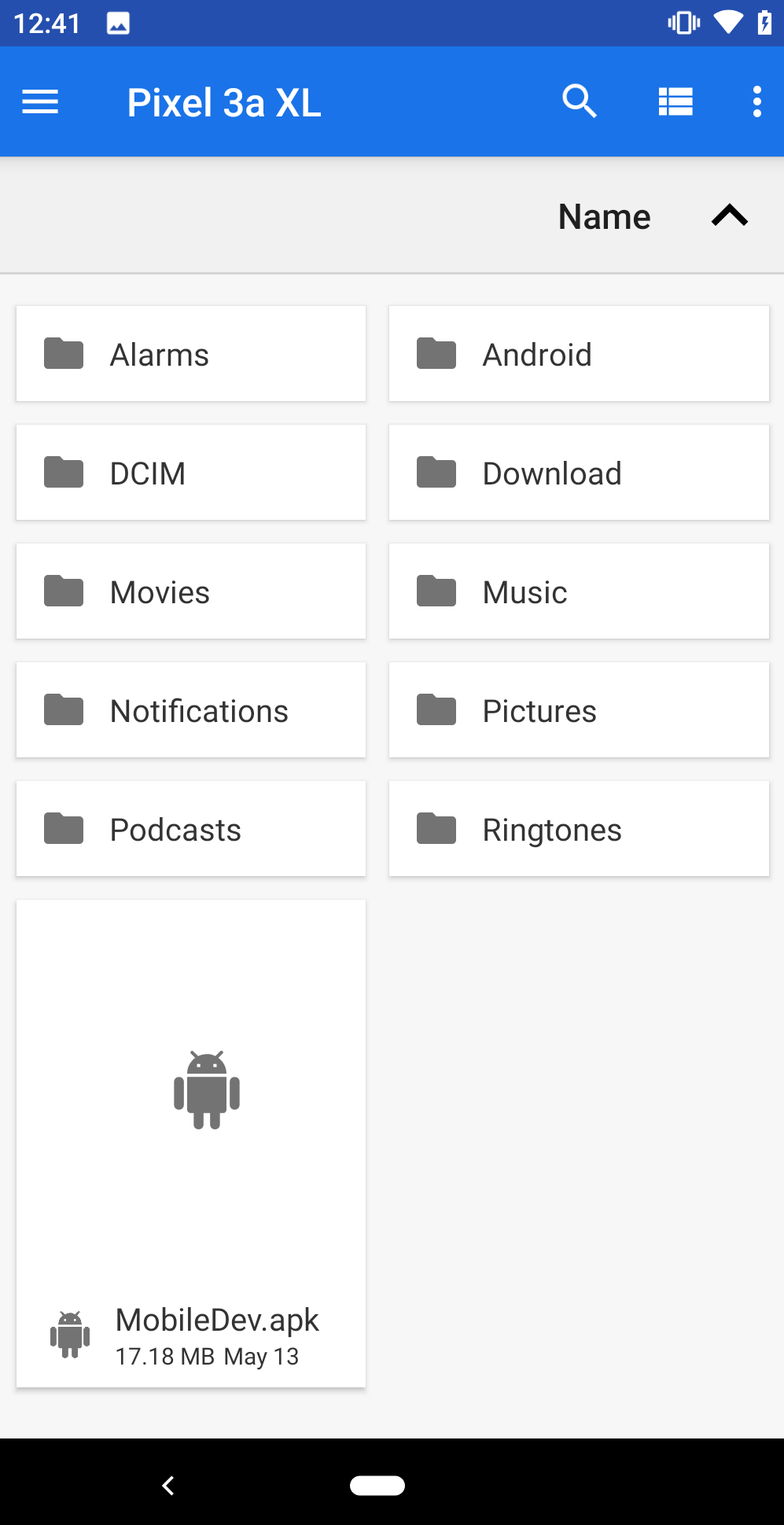This screenshot has width=784, height=1525.
Task: Open the Download folder
Action: (579, 473)
